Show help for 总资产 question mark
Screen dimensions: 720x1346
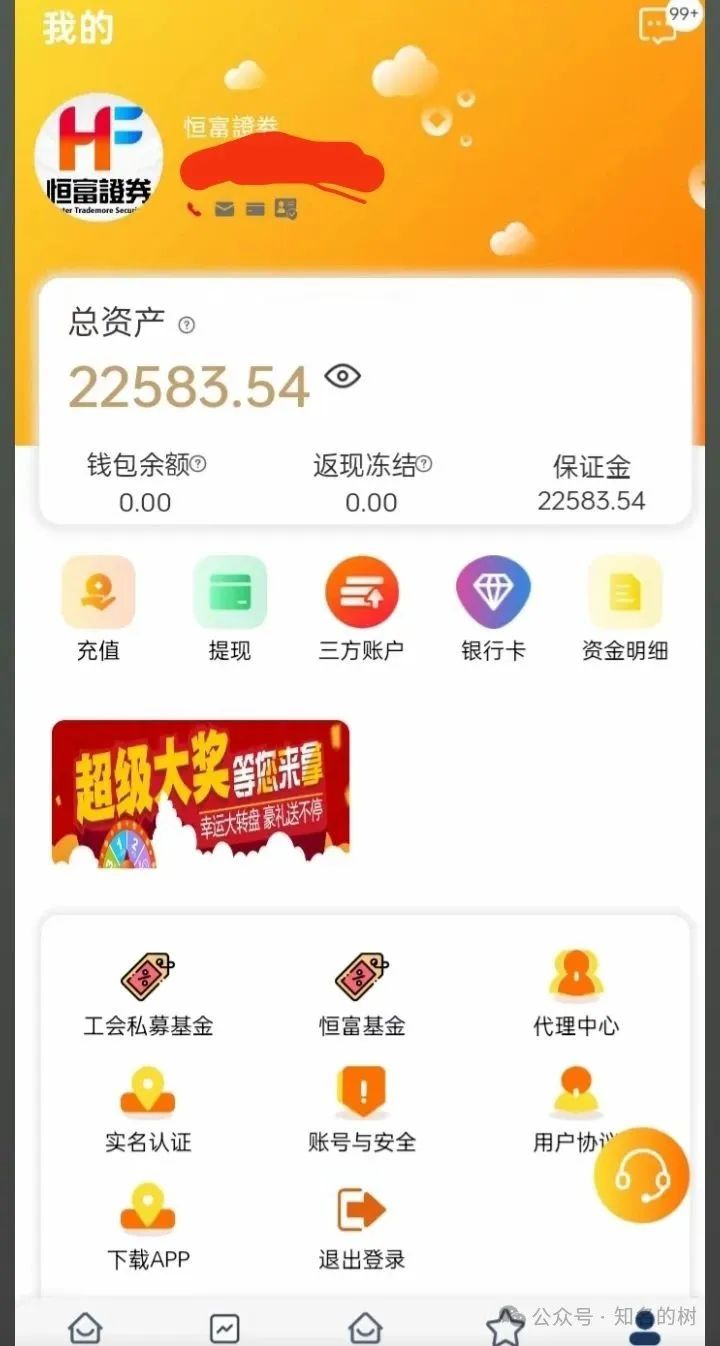186,325
